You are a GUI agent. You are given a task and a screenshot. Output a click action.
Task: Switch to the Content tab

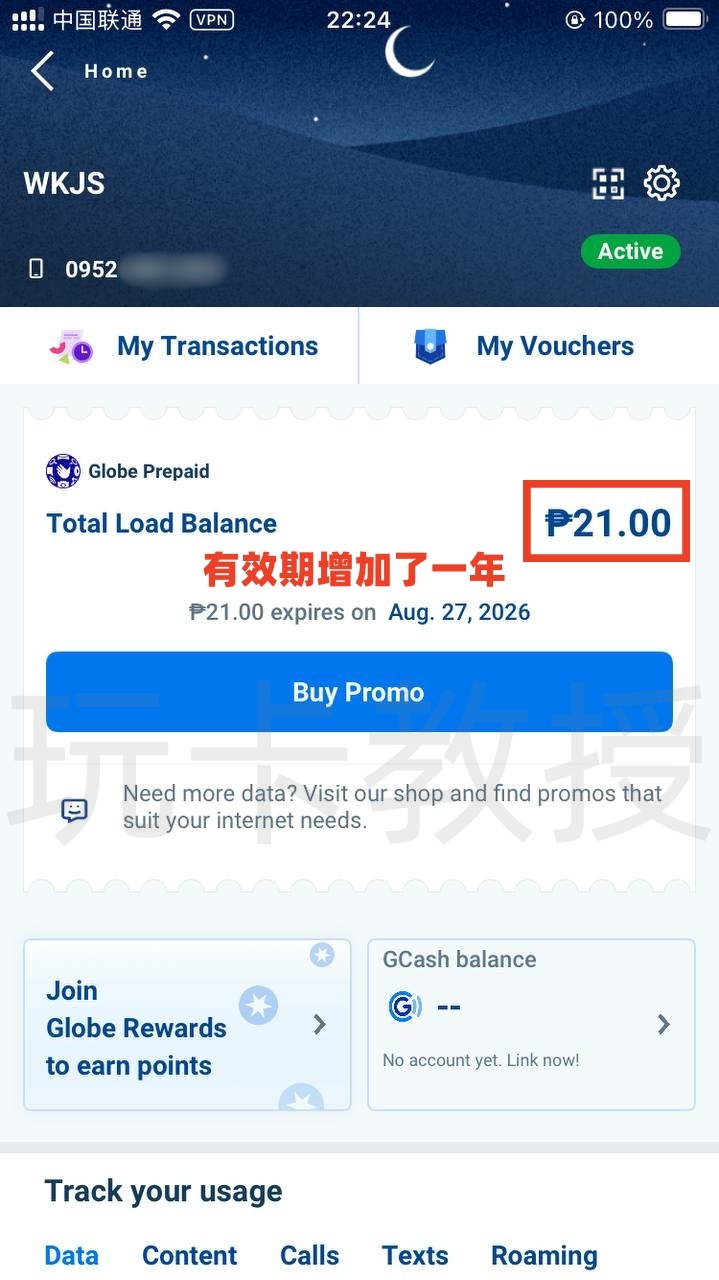coord(190,1256)
